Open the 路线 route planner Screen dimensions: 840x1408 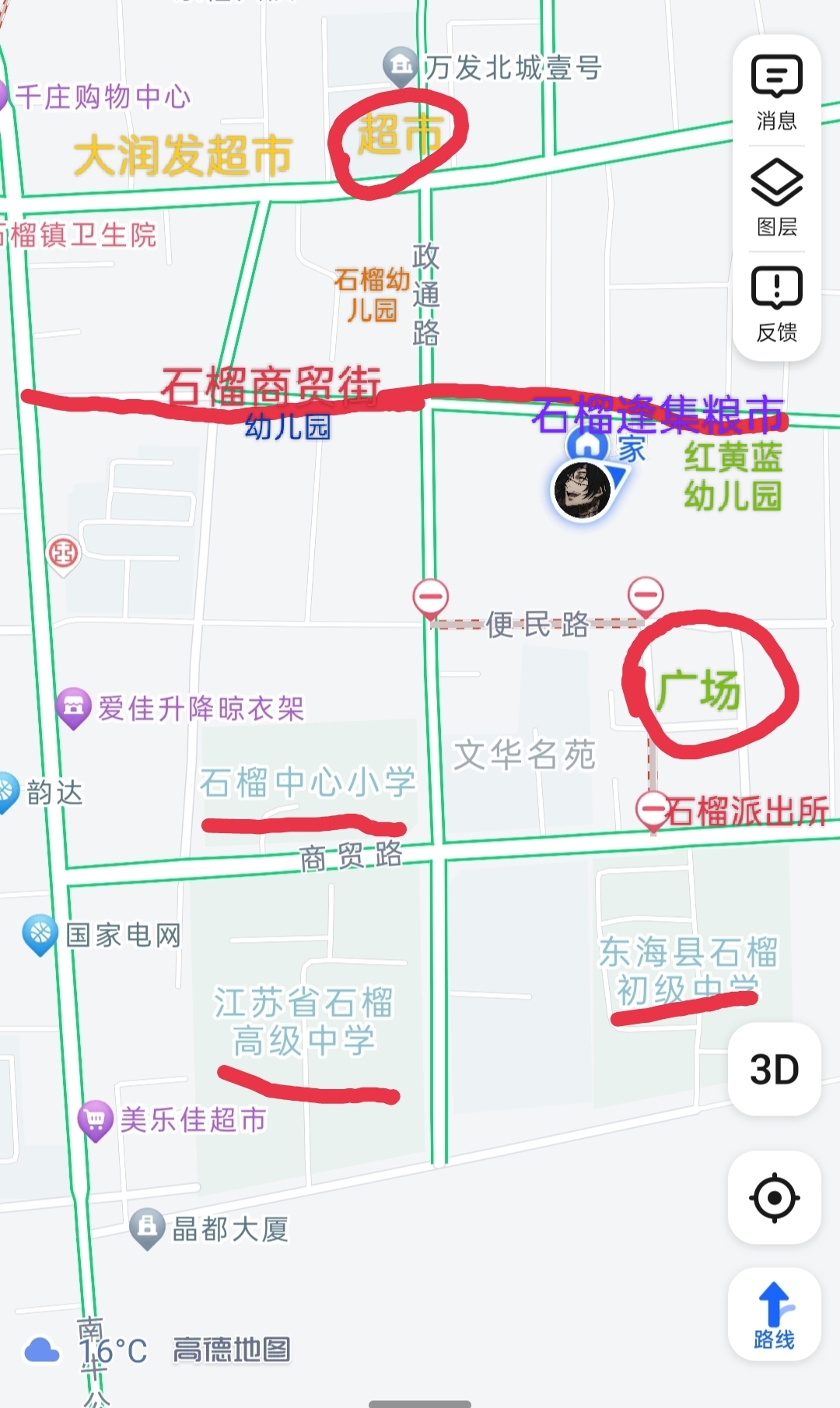click(x=775, y=1315)
